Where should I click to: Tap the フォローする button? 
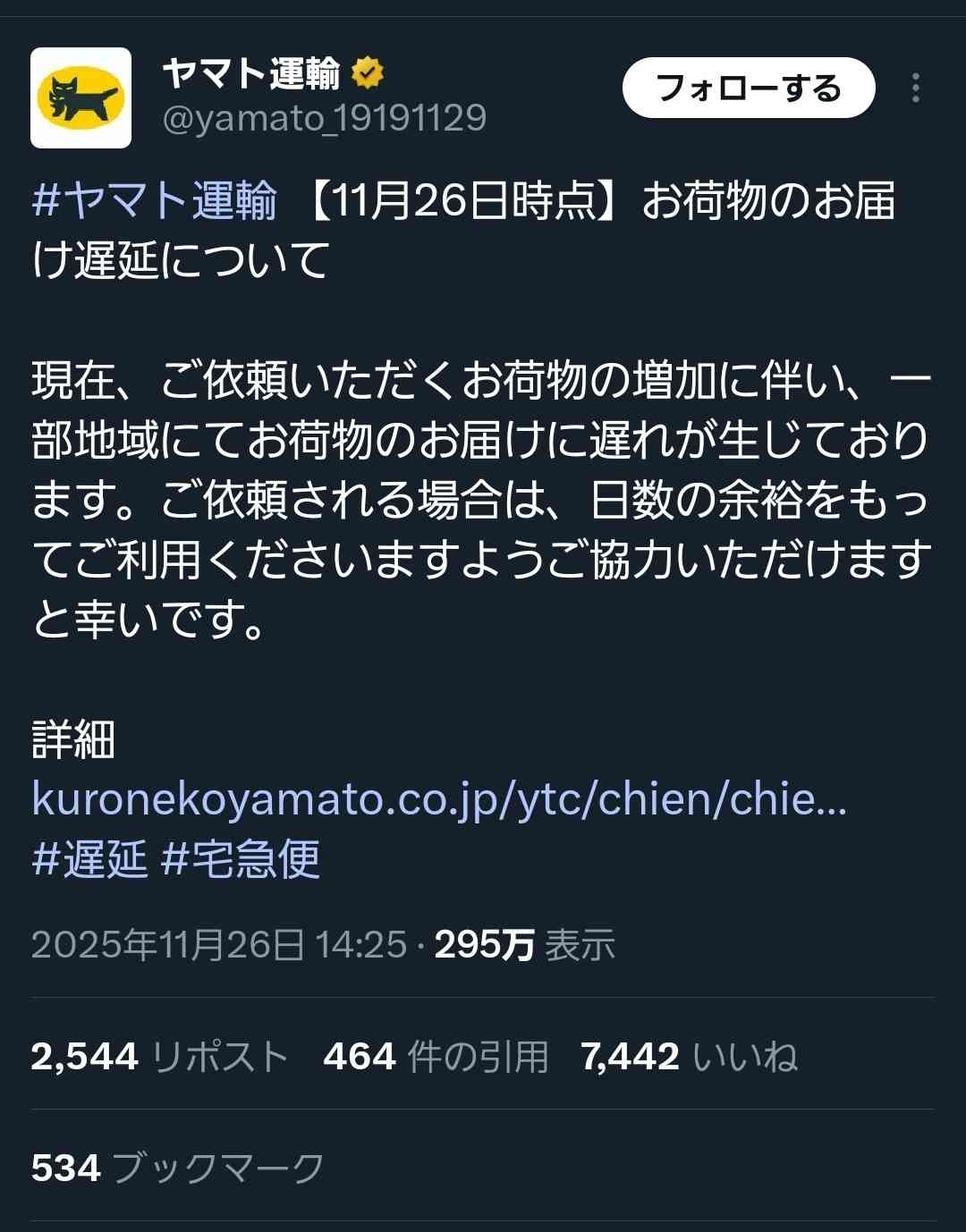click(x=748, y=89)
